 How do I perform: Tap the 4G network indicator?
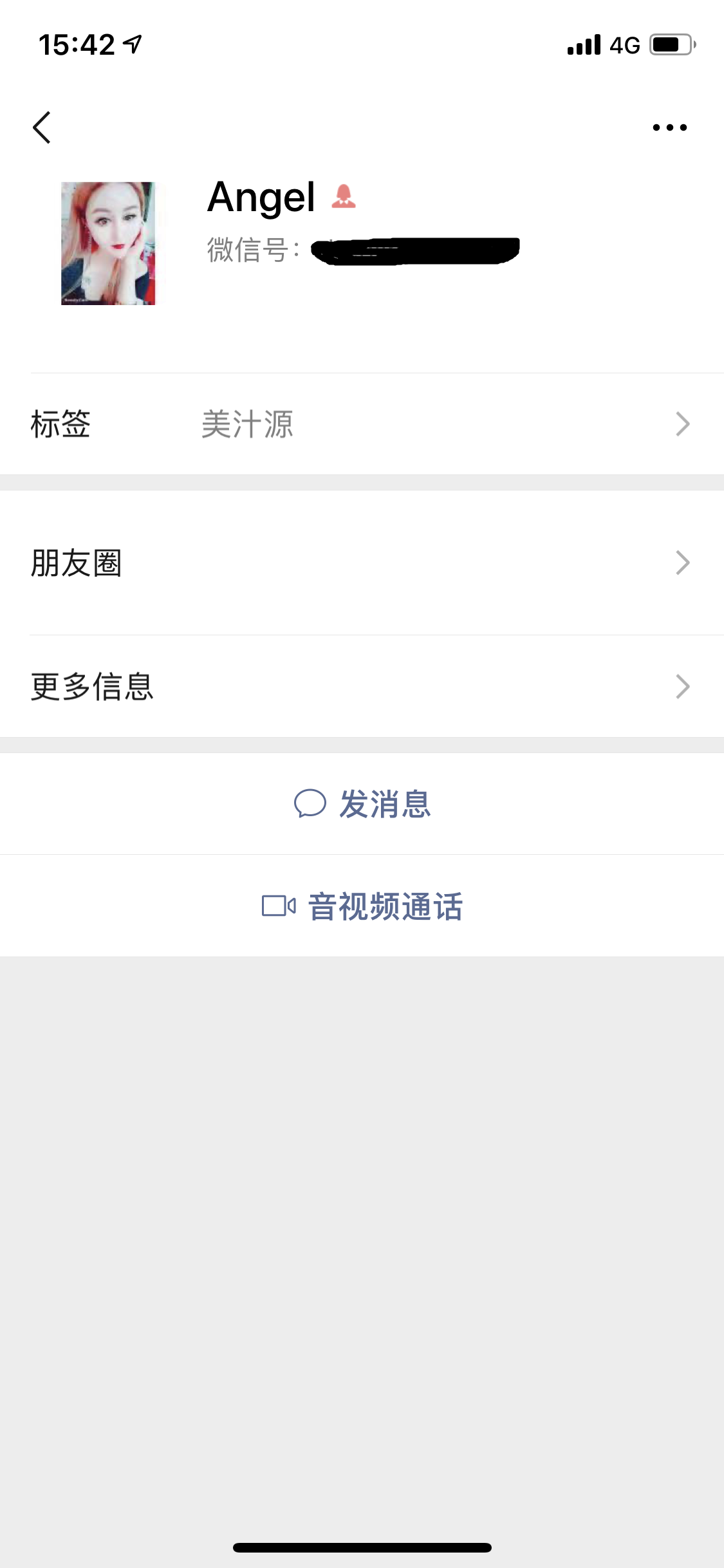[622, 44]
